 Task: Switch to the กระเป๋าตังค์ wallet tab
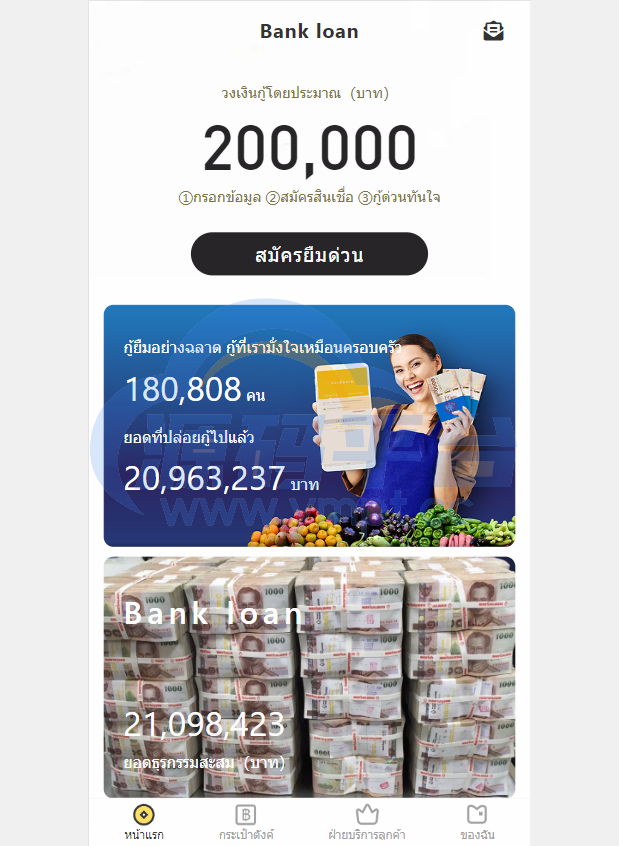coord(246,822)
